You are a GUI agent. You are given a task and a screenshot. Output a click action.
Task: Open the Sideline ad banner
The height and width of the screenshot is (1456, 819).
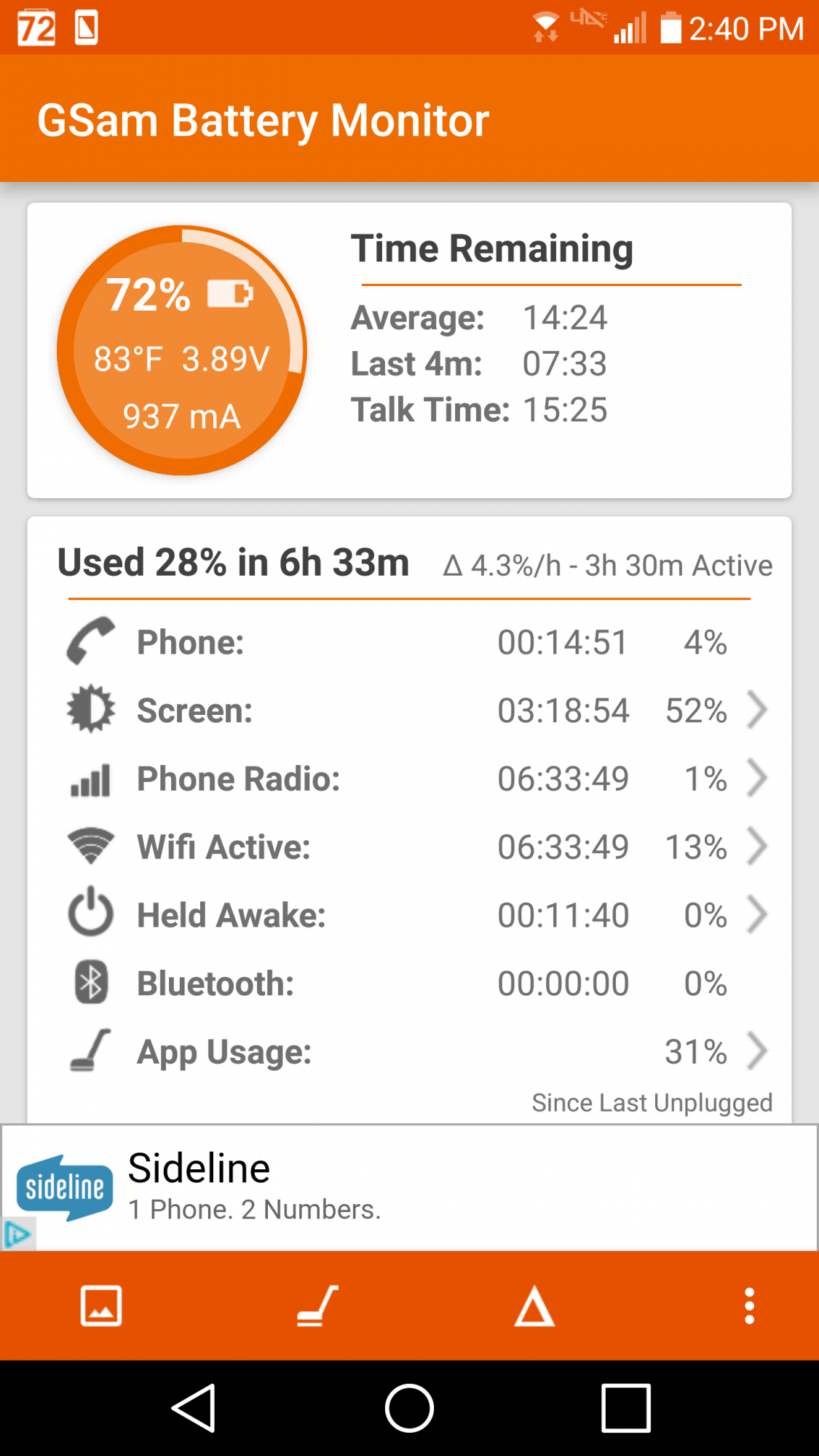tap(409, 1188)
